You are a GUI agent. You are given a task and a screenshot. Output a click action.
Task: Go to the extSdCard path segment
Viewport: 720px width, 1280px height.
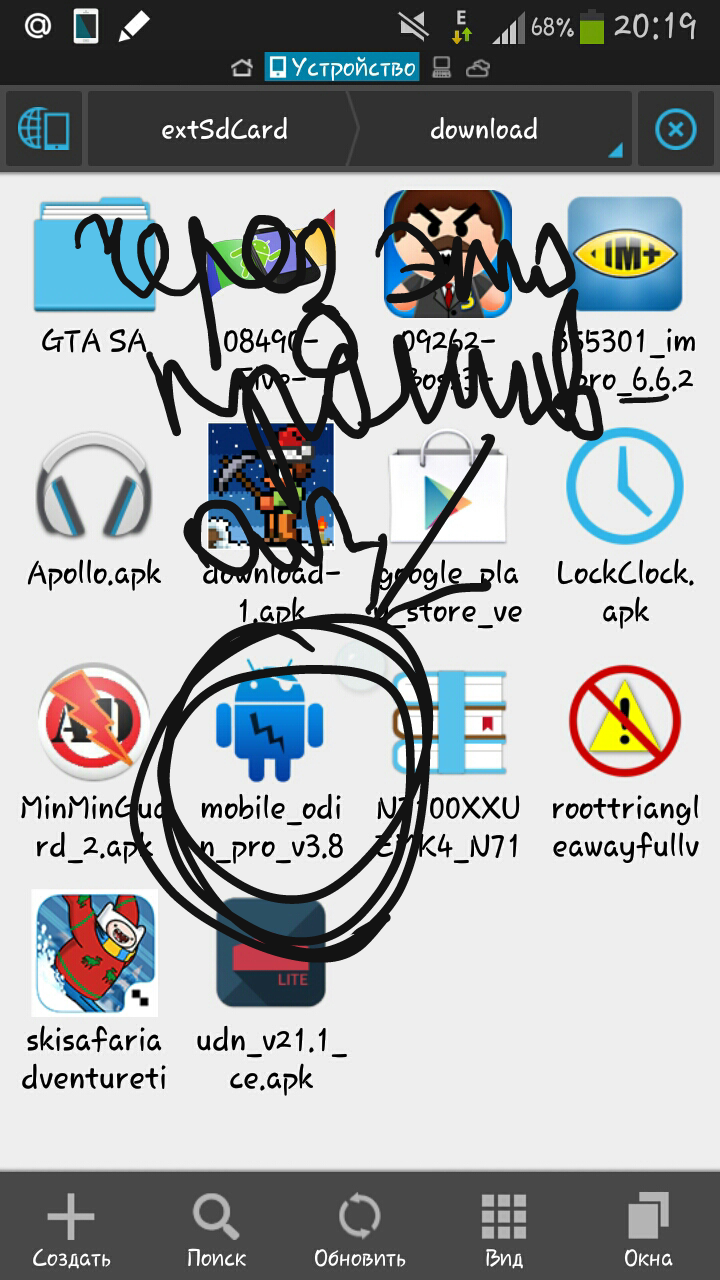click(x=224, y=129)
